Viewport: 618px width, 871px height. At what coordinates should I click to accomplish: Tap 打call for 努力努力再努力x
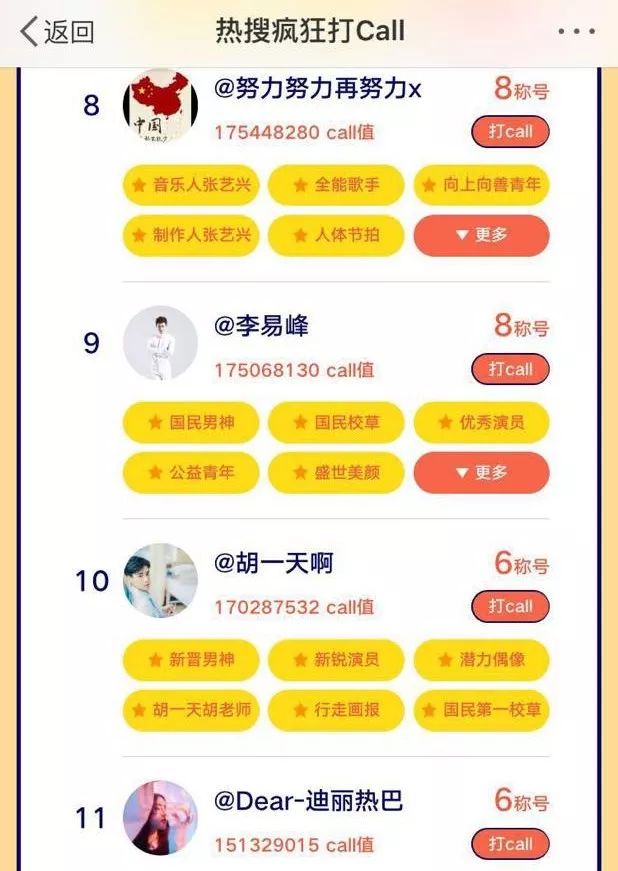510,132
